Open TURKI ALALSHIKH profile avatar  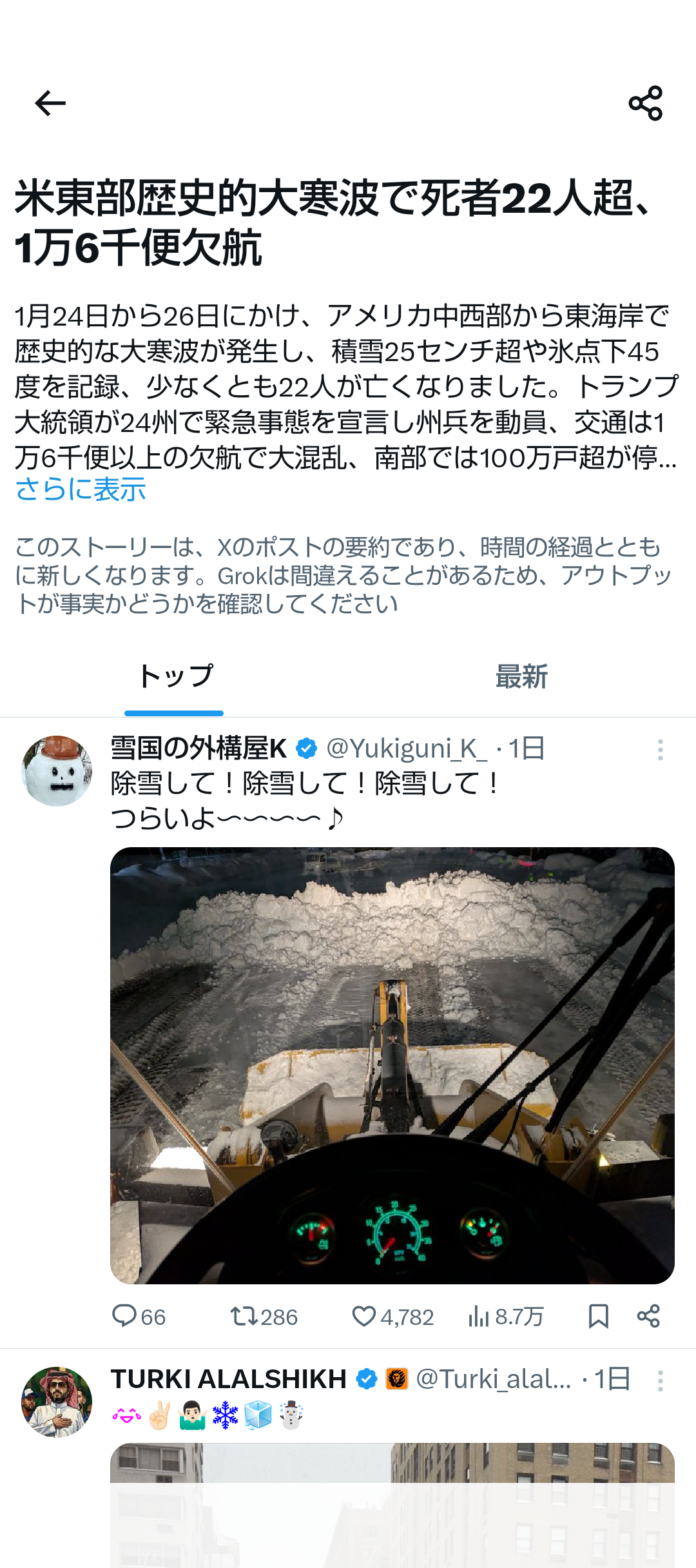[x=57, y=1402]
